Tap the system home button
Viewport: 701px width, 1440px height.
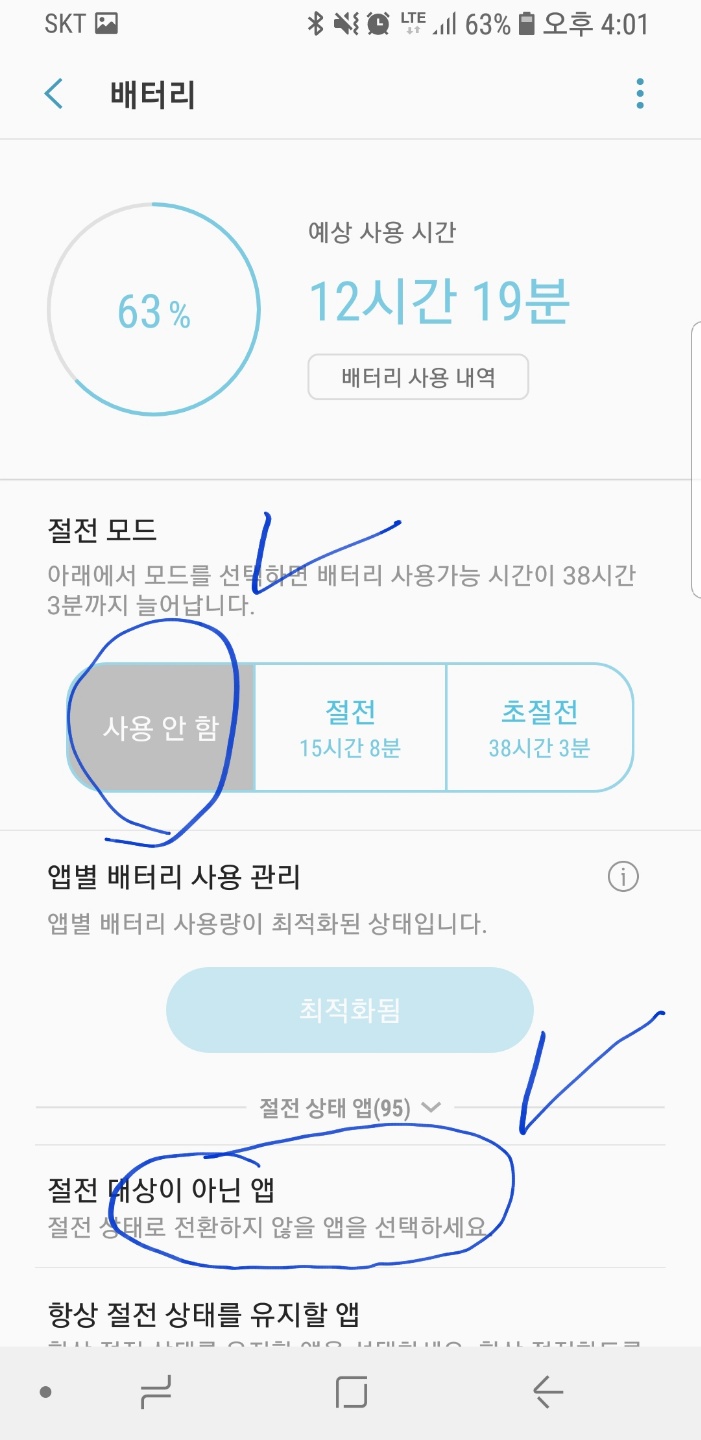[351, 1392]
